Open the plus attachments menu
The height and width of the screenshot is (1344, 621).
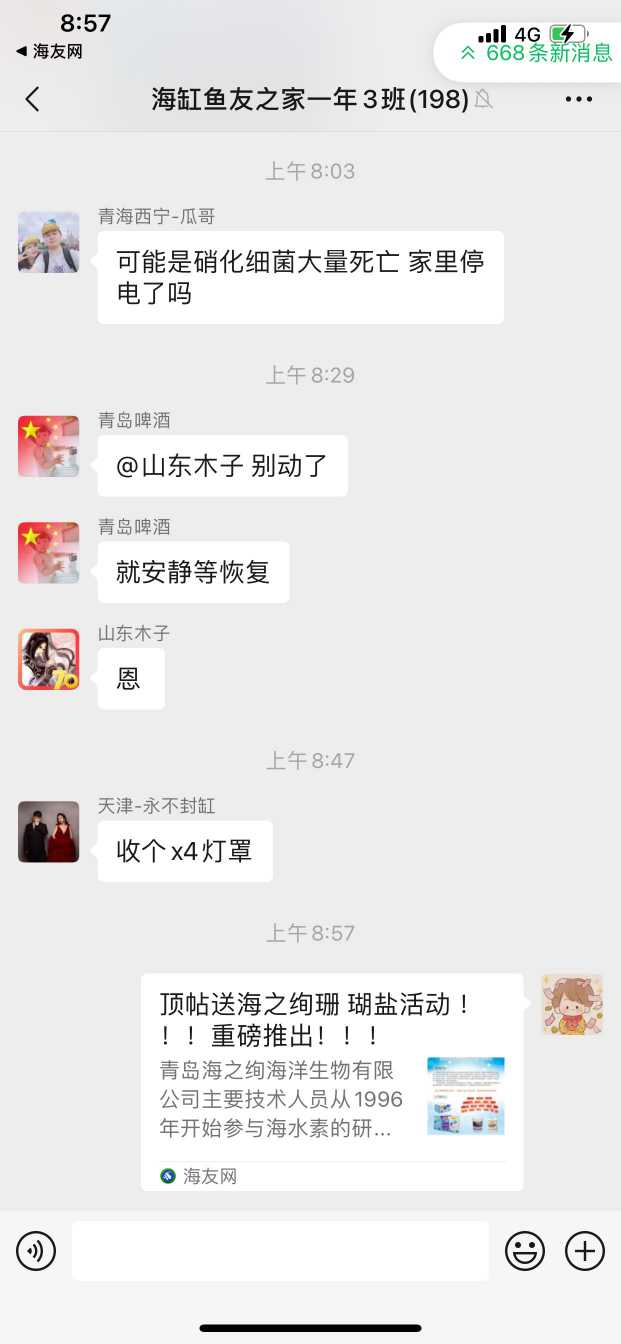click(x=585, y=1251)
